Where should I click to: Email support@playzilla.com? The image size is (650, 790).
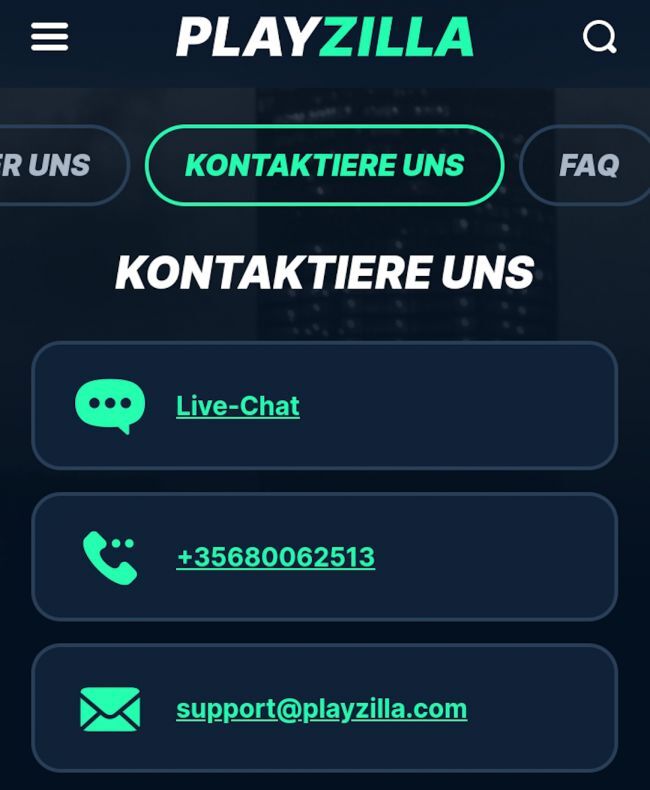pos(321,709)
